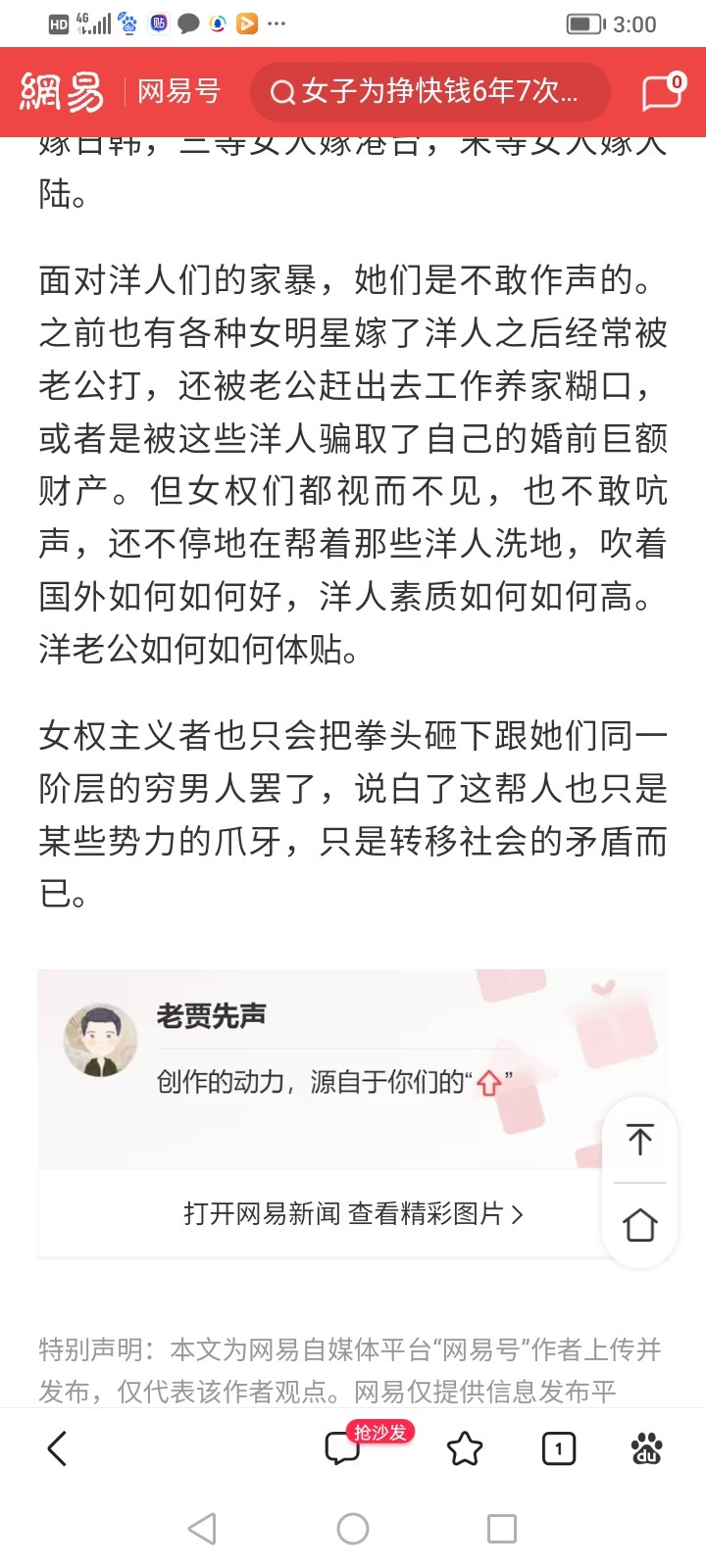Tap the search box with trending query
Screen dimensions: 706x1568
pos(429,92)
